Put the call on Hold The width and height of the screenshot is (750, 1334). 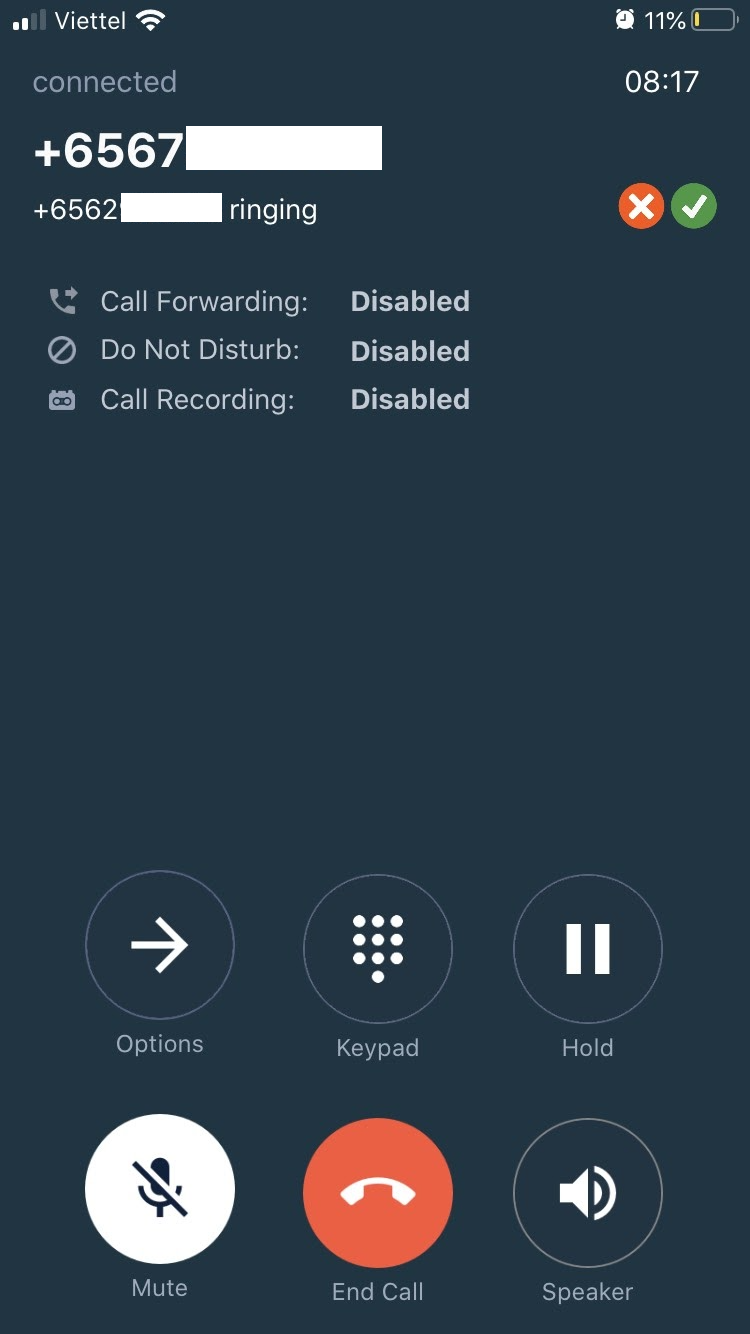588,948
